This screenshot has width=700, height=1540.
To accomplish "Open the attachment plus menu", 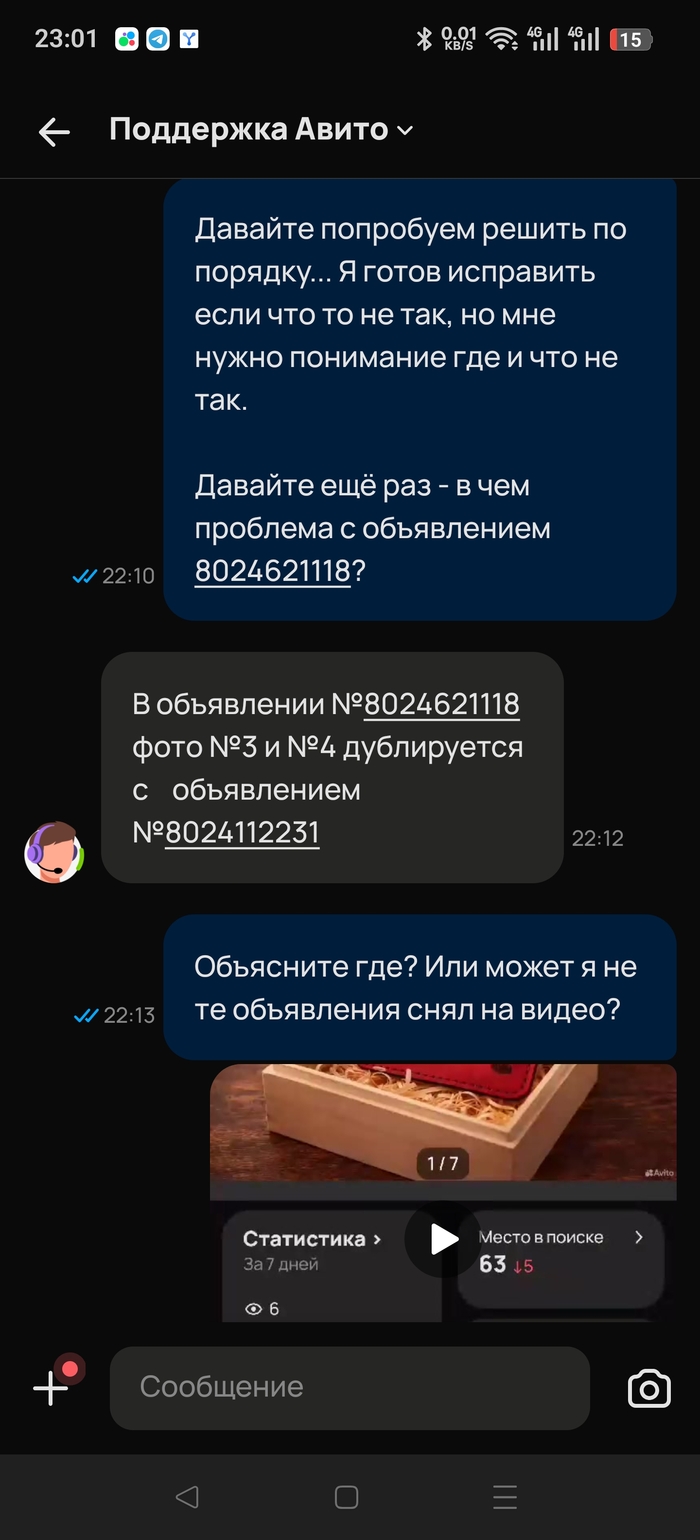I will (51, 1387).
